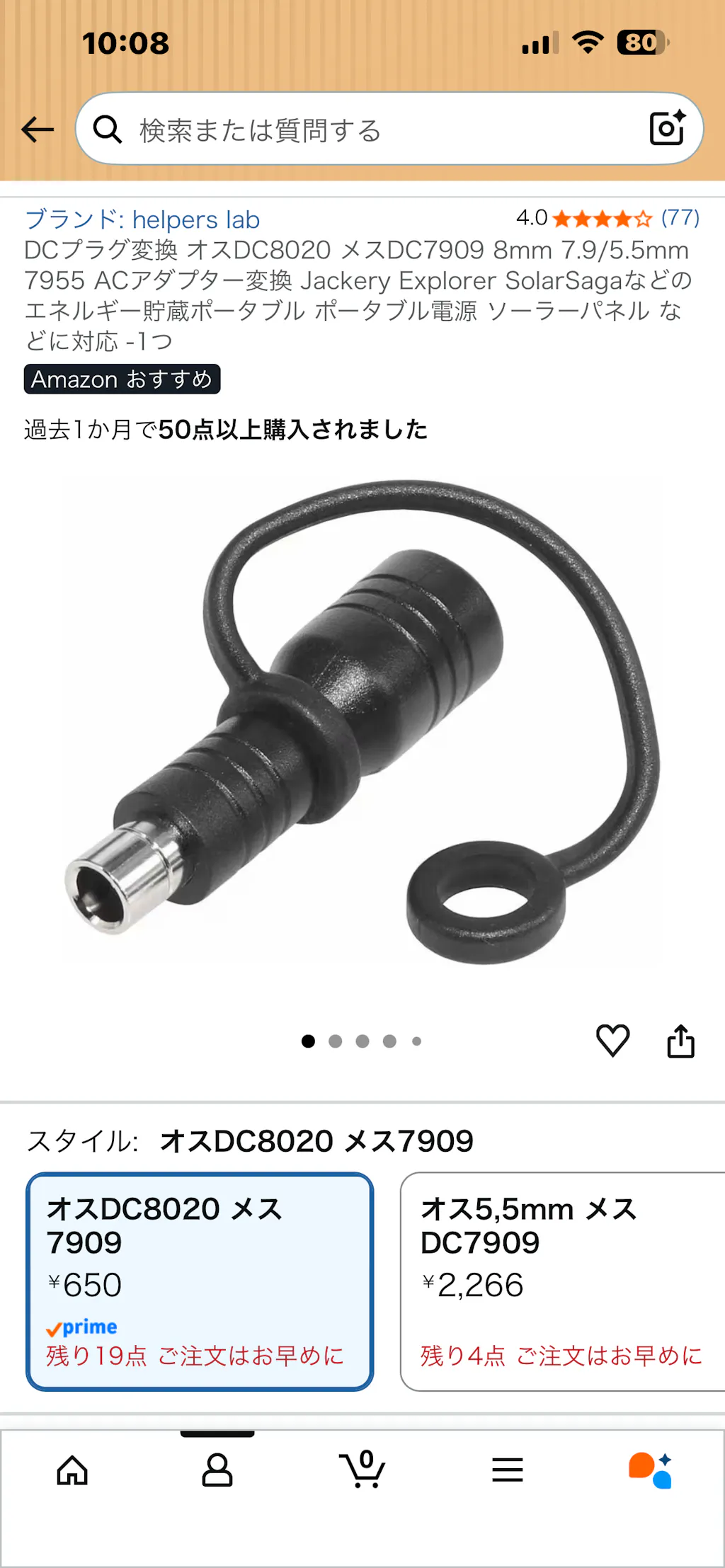This screenshot has width=725, height=1568.
Task: Select style オス5,5mm メスDC7909
Action: coord(563,1281)
